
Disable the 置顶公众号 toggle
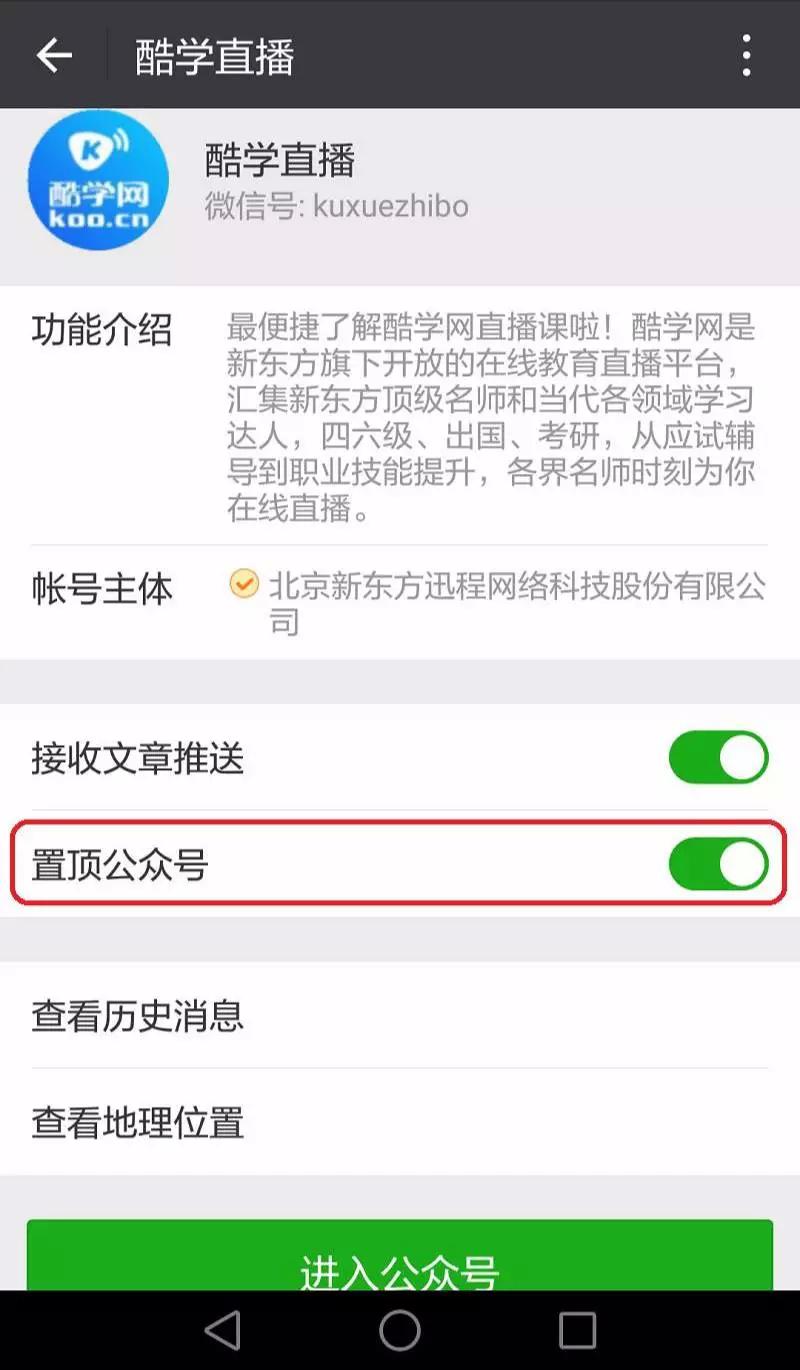coord(718,864)
